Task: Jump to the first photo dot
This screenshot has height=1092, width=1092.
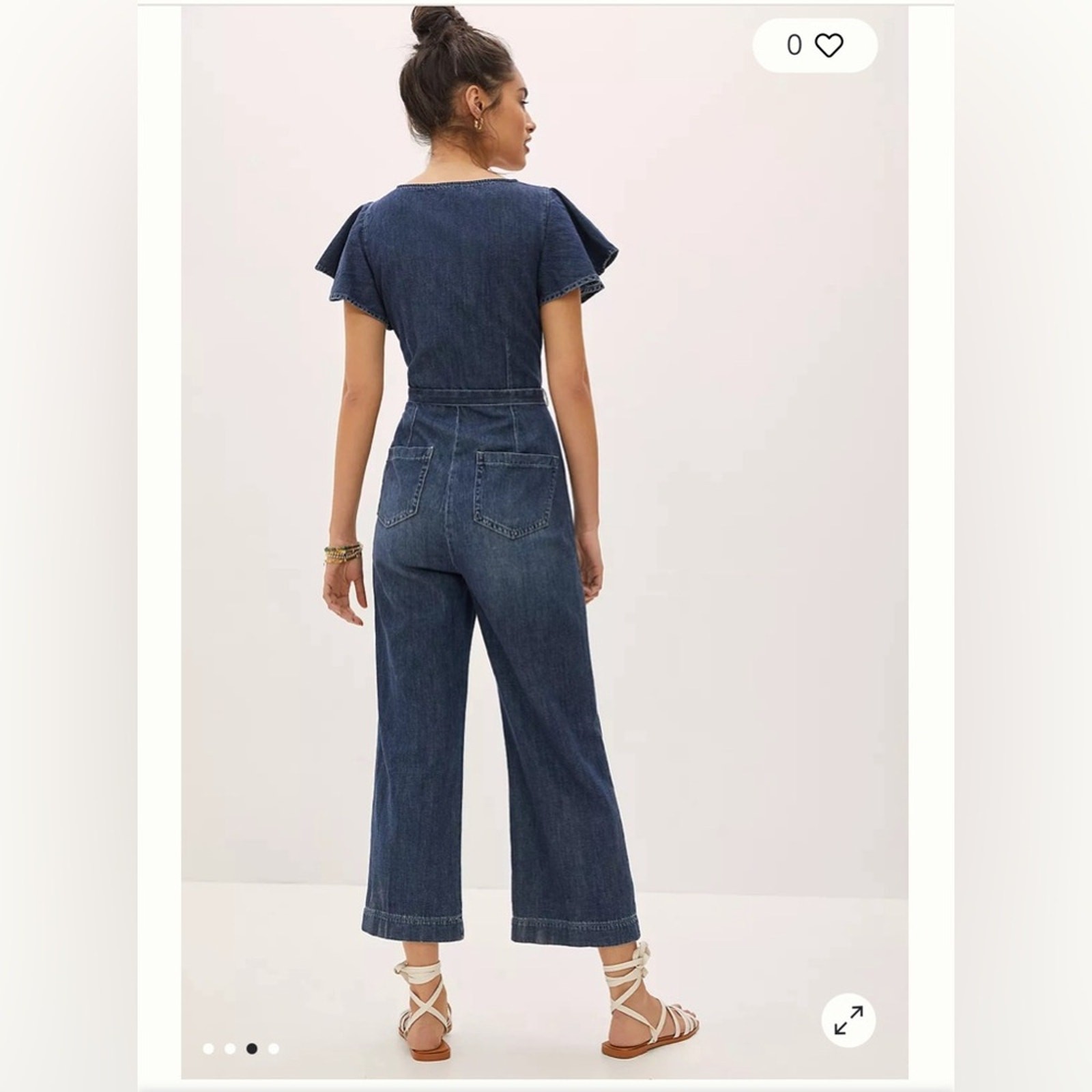Action: pyautogui.click(x=209, y=1048)
